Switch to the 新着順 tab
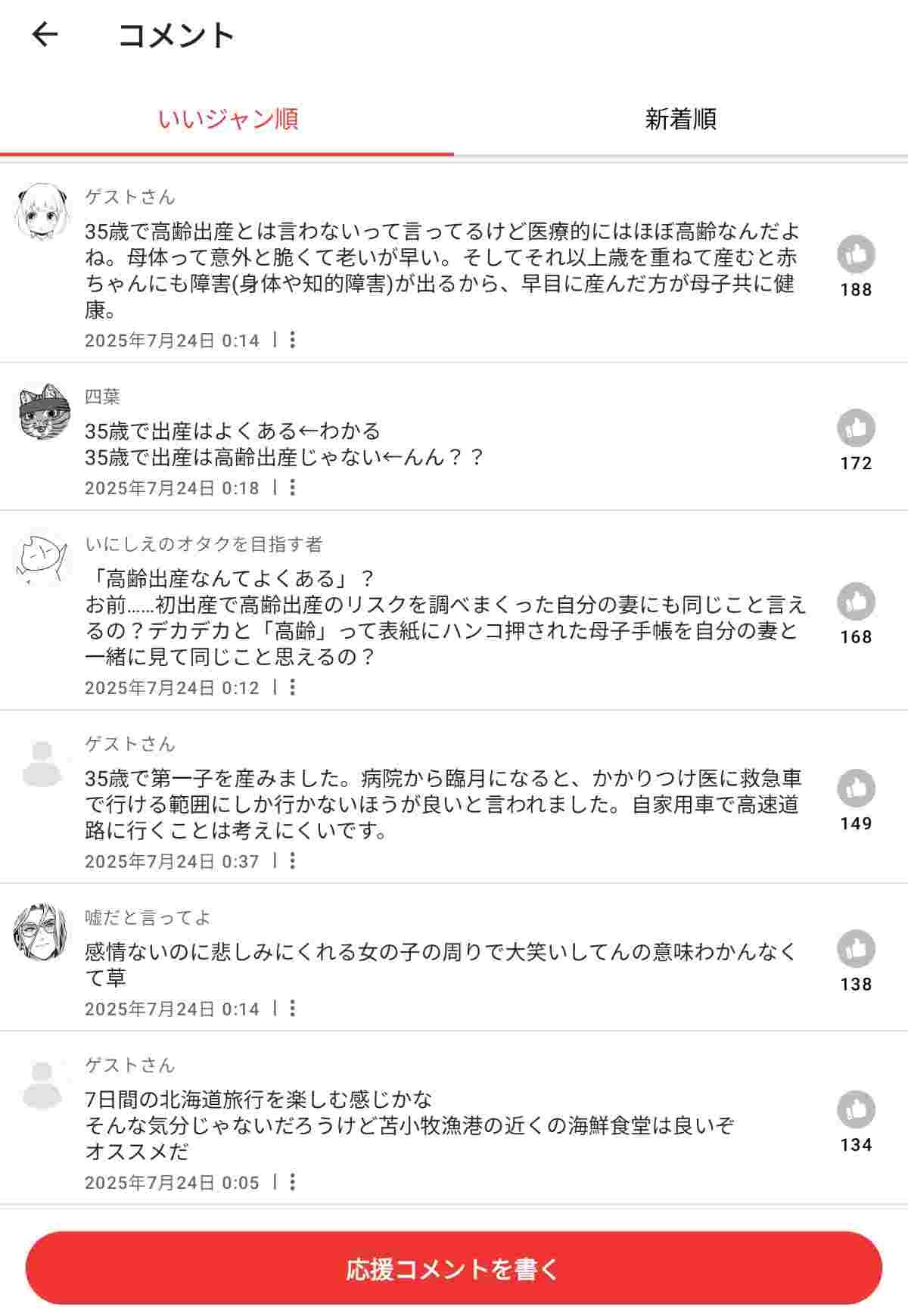Screen dimensions: 908x1316 tap(680, 119)
